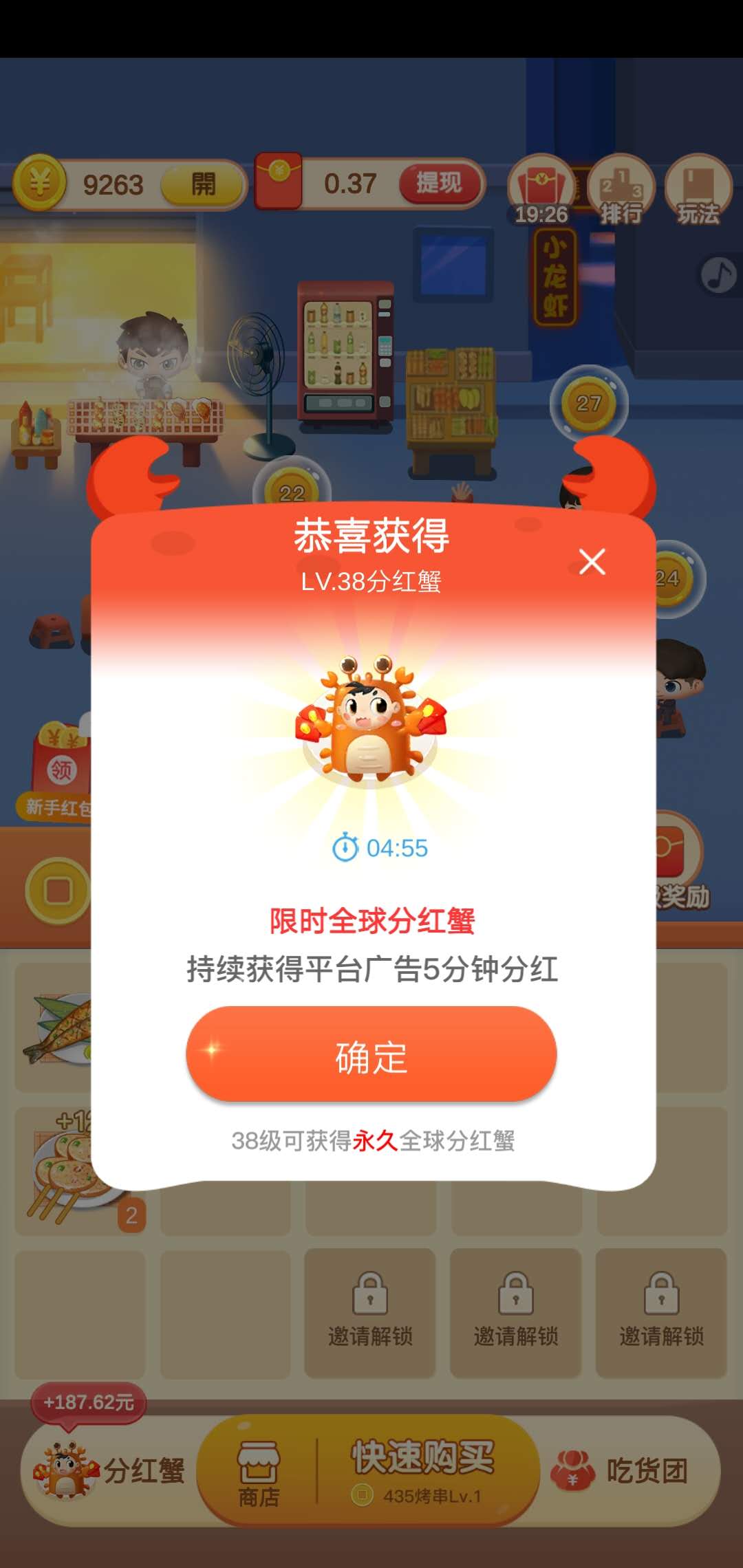Dismiss the LV.38分红蟹 popup with X
Screen dimensions: 743x1568
(x=593, y=562)
